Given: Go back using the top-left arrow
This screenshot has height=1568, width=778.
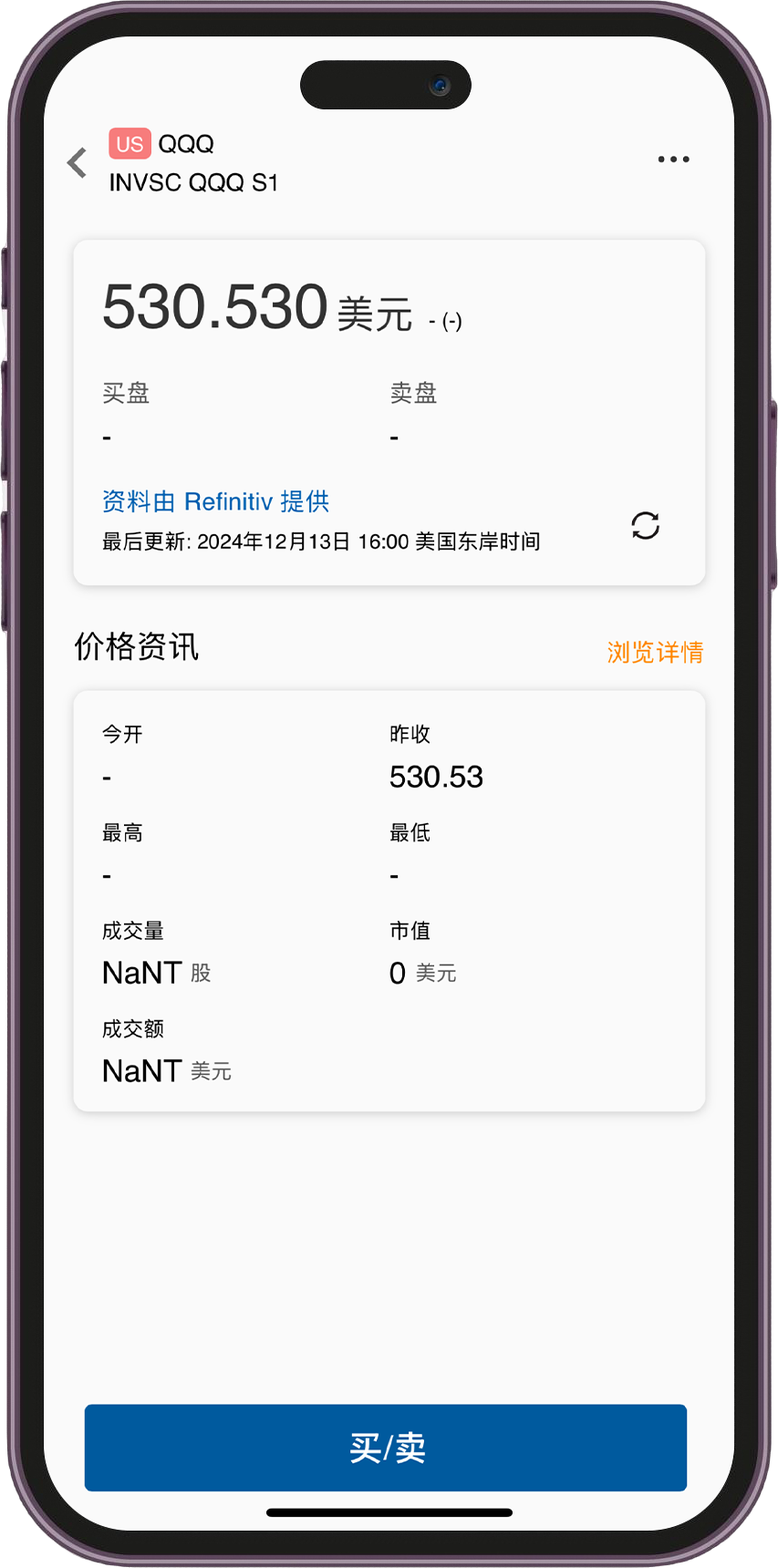Looking at the screenshot, I should point(78,163).
